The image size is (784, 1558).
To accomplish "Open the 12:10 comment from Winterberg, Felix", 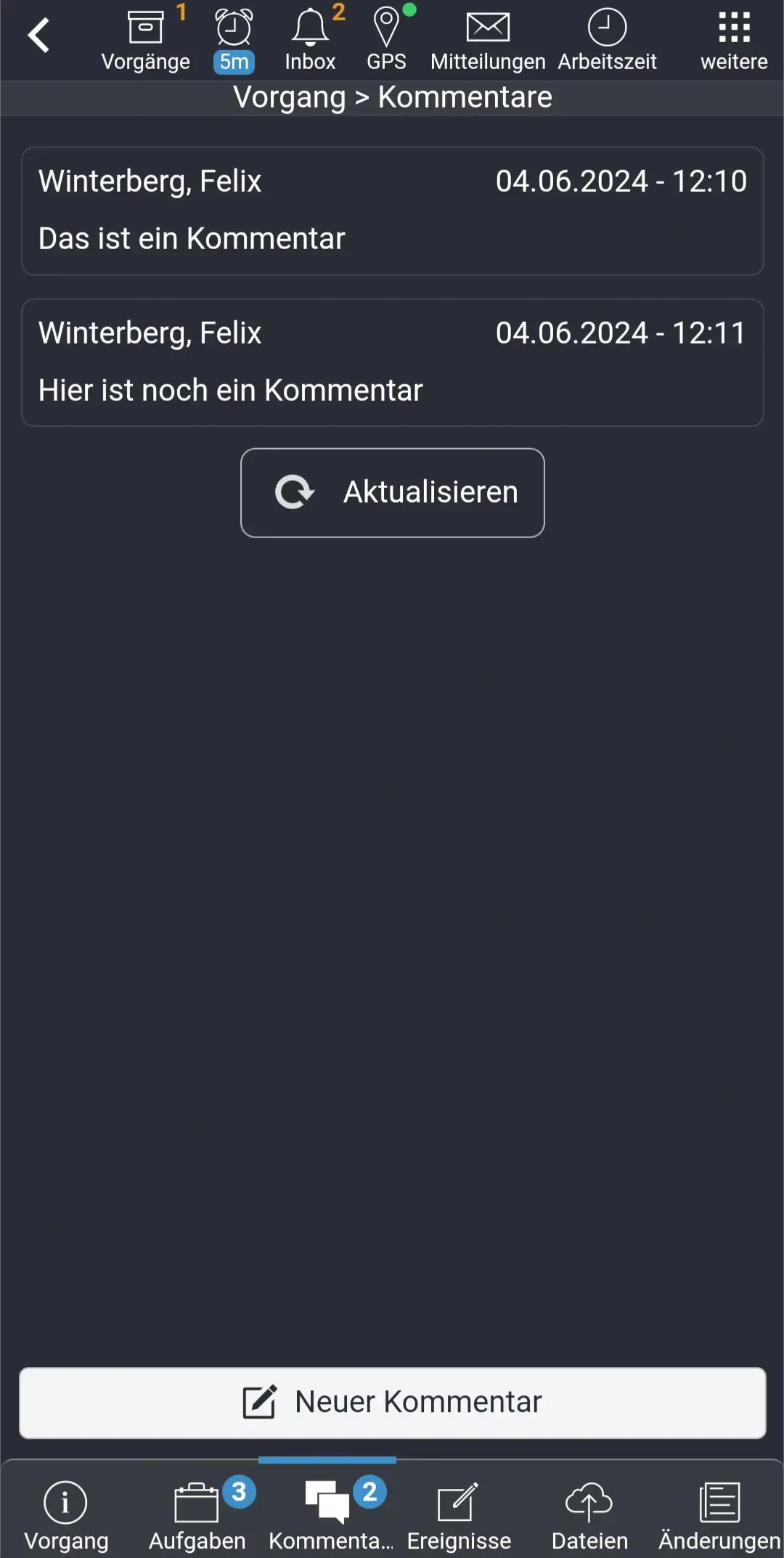I will click(392, 211).
